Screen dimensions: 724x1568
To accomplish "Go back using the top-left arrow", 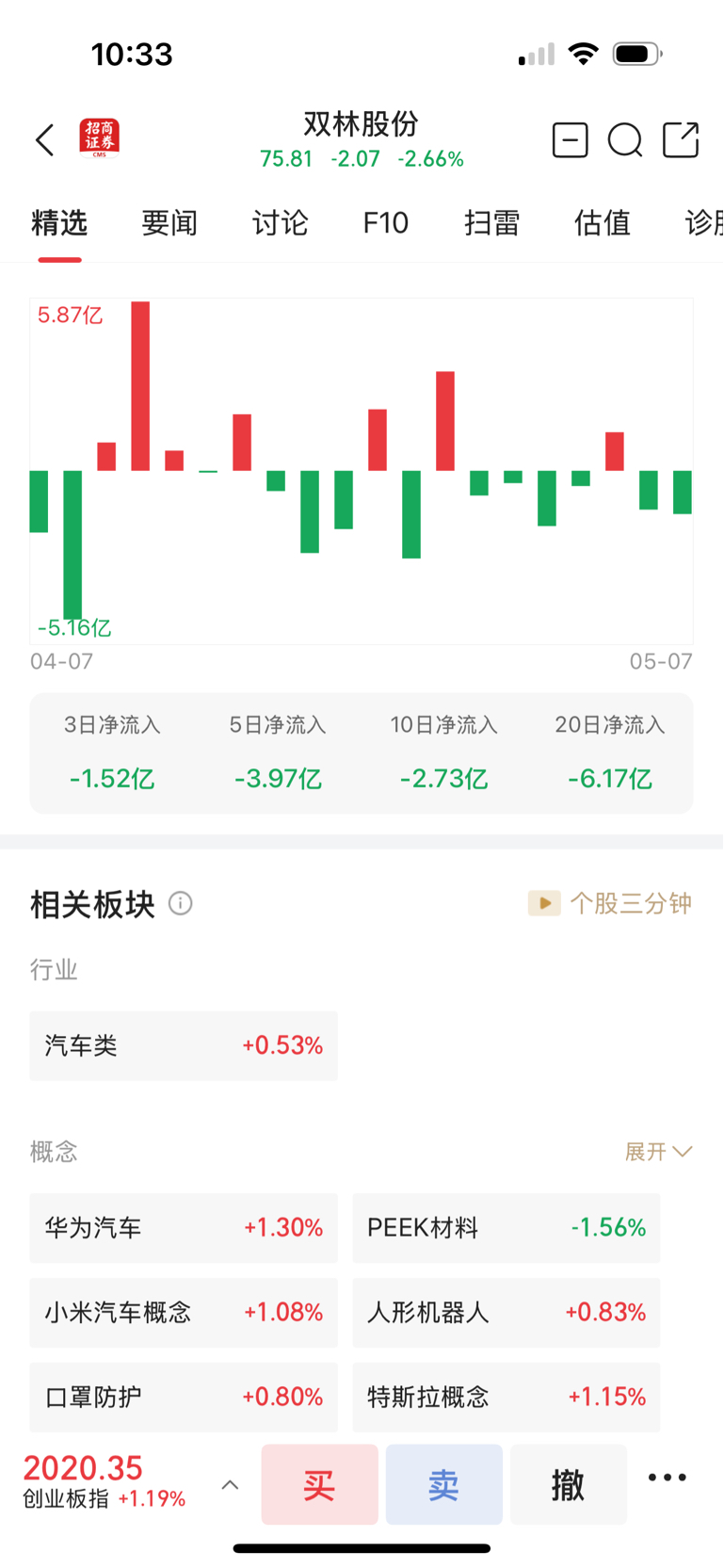I will 44,140.
